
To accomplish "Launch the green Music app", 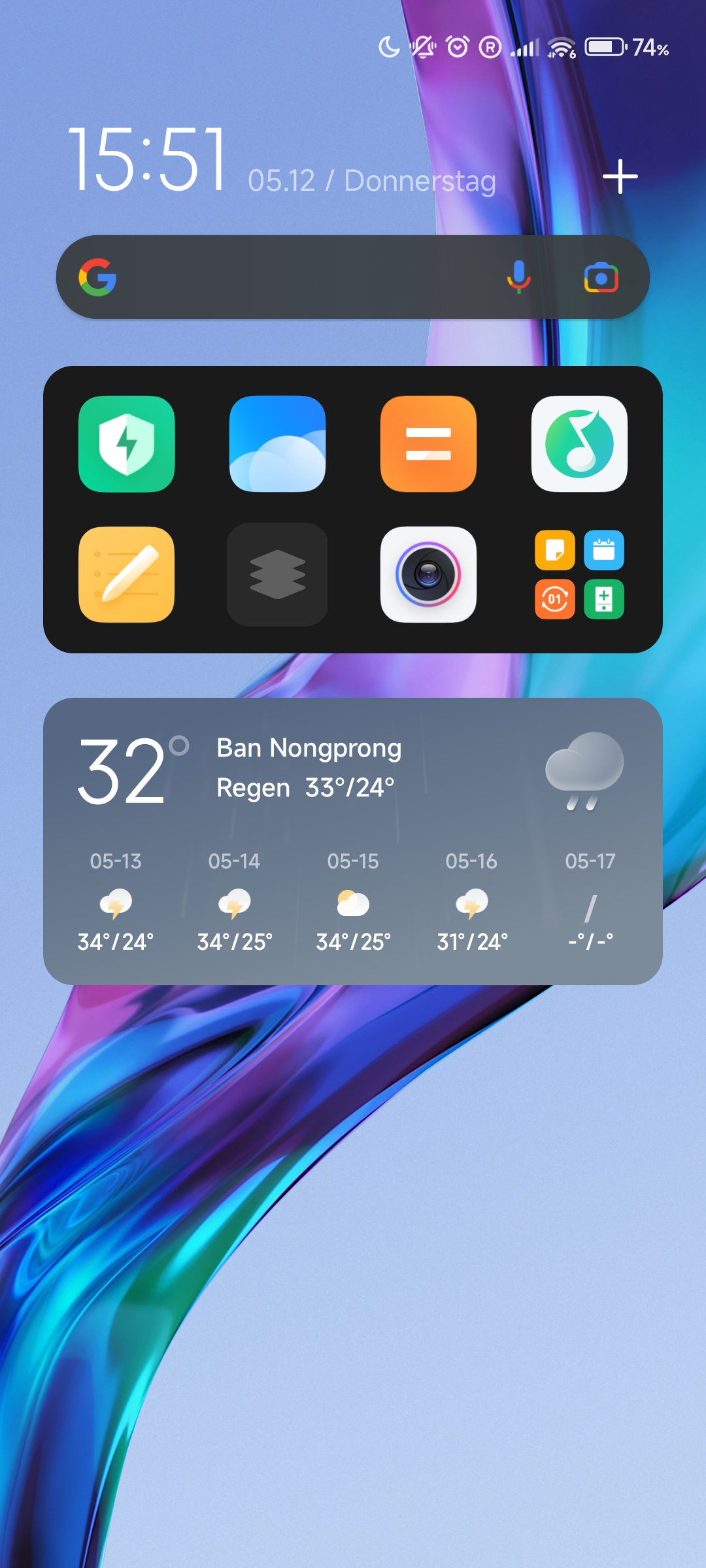I will (580, 444).
